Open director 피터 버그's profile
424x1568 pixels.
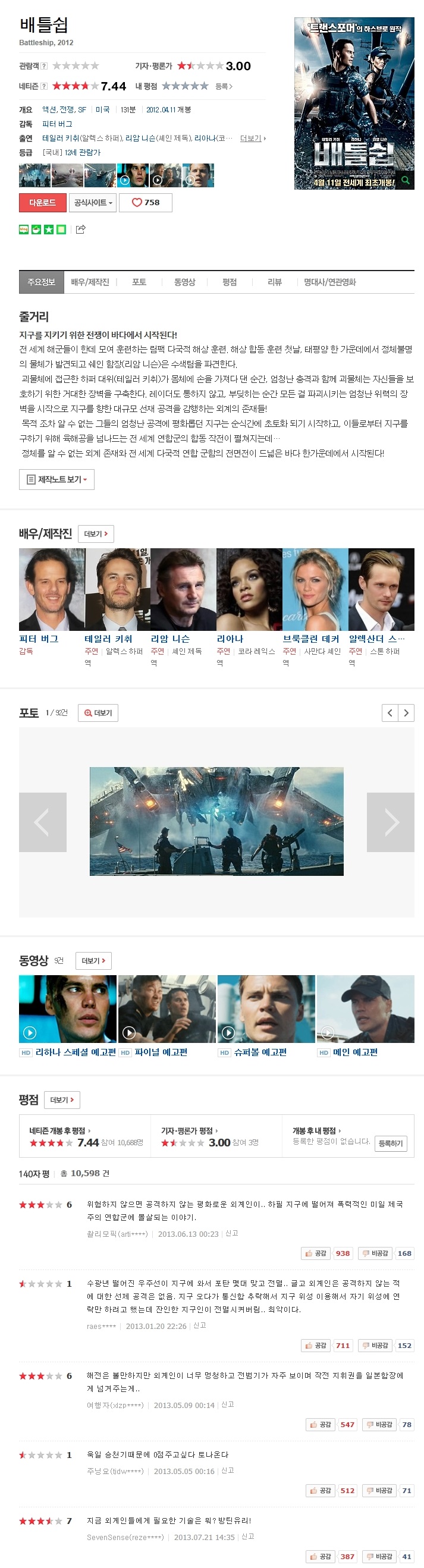(39, 639)
